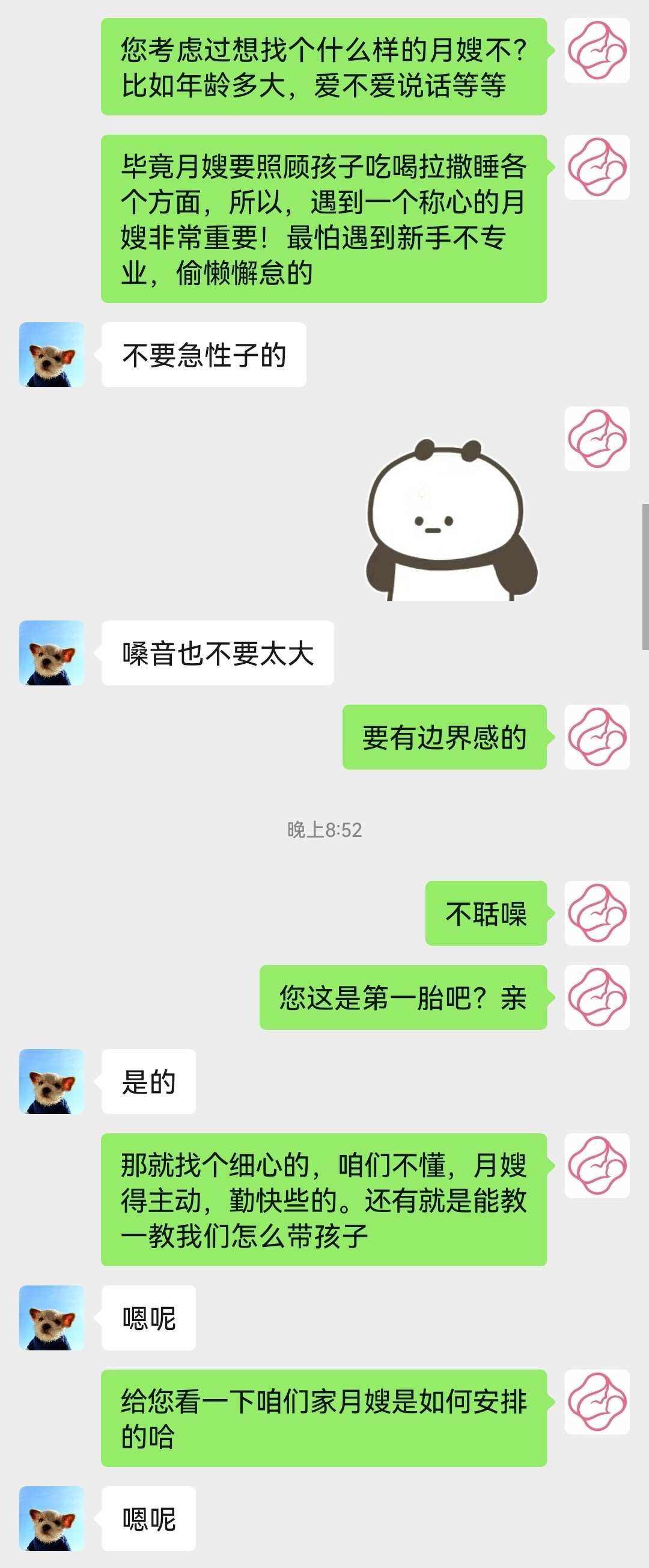Tap the avatar beside "您这是第一胎吧？亲"
The image size is (649, 1568).
point(597,997)
